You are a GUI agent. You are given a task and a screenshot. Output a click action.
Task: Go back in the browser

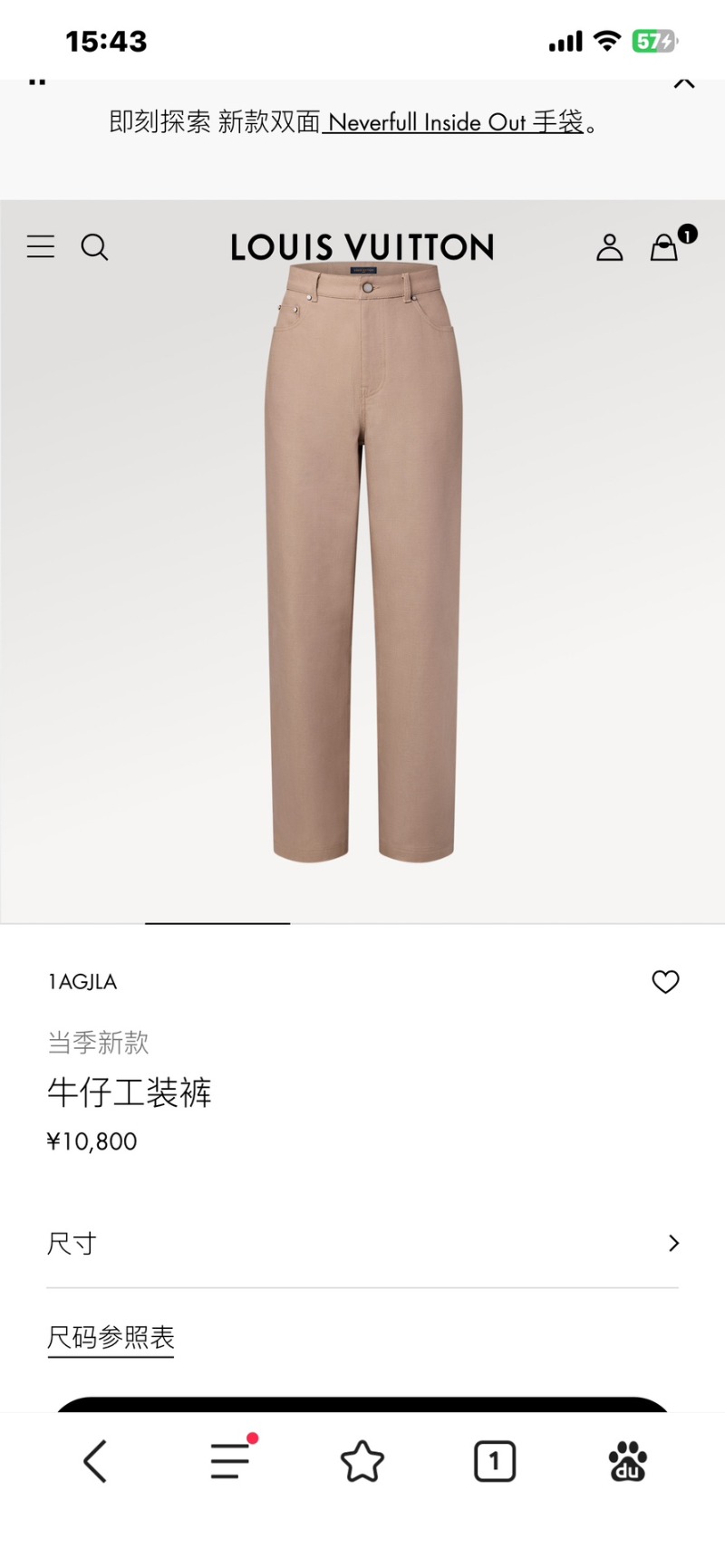point(96,1461)
